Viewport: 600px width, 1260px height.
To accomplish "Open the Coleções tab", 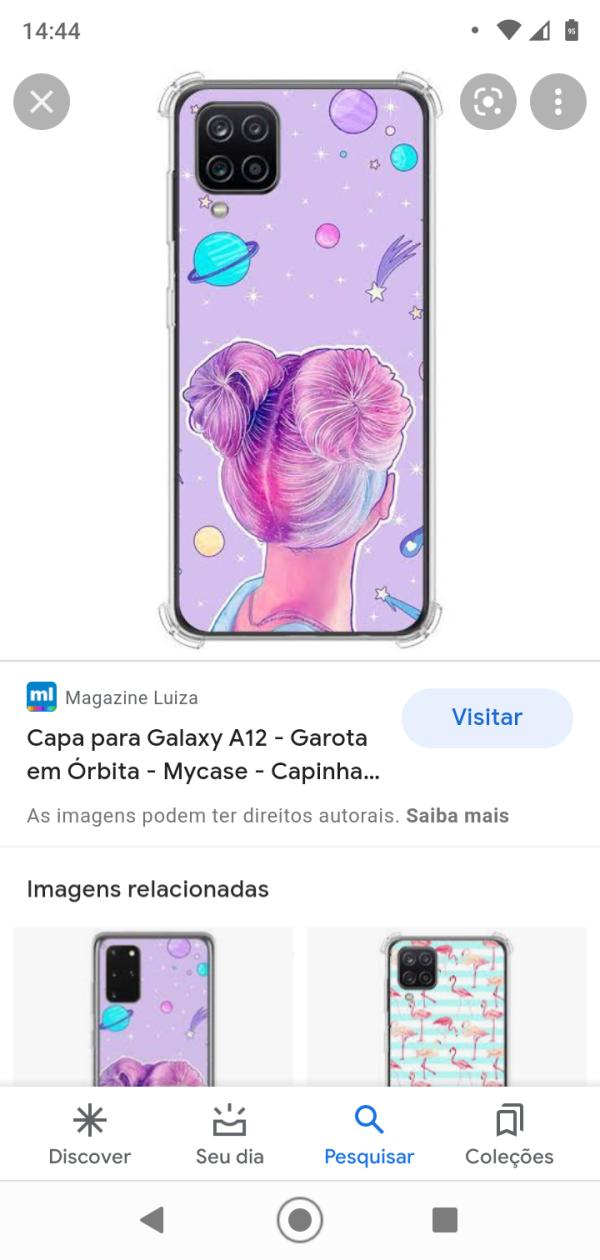I will click(x=509, y=1136).
